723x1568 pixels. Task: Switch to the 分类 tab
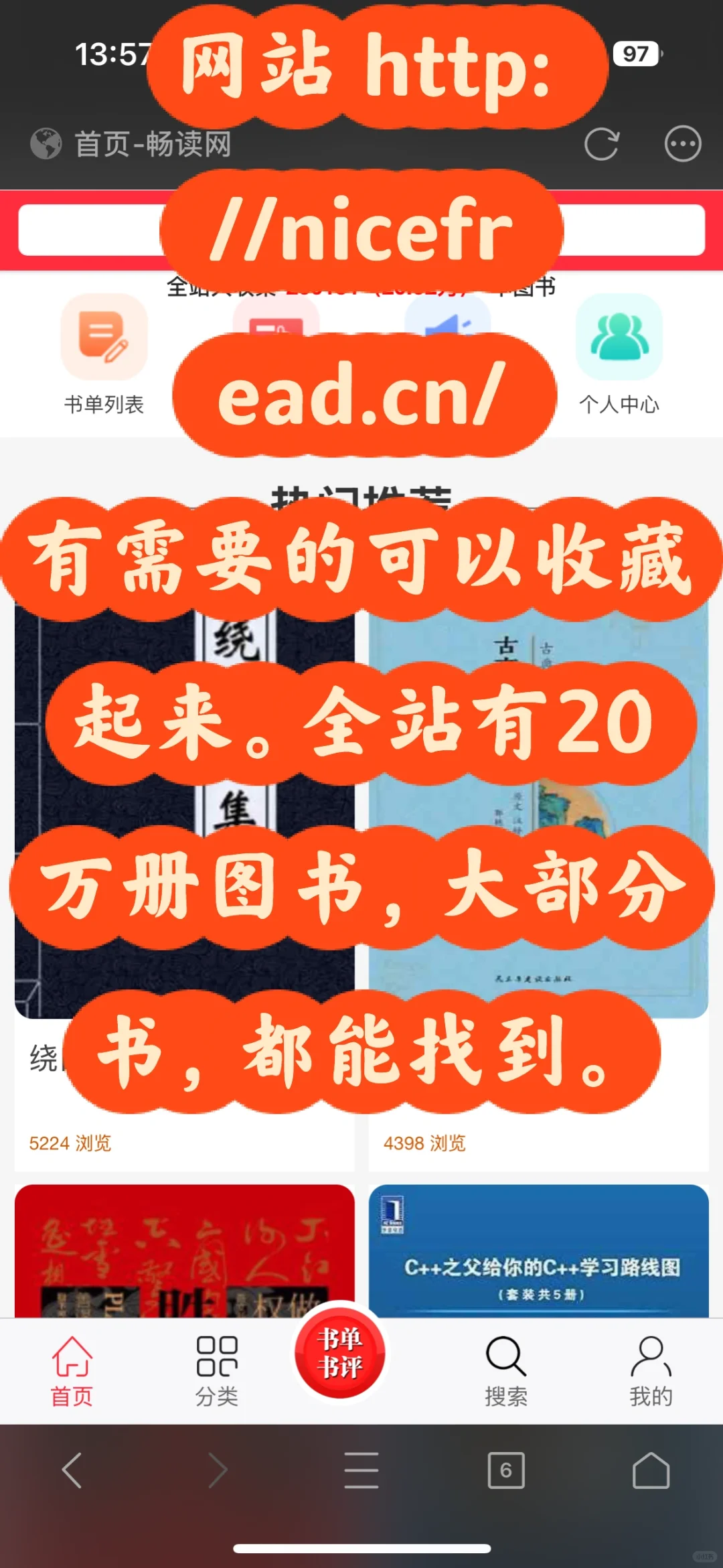pyautogui.click(x=216, y=1371)
